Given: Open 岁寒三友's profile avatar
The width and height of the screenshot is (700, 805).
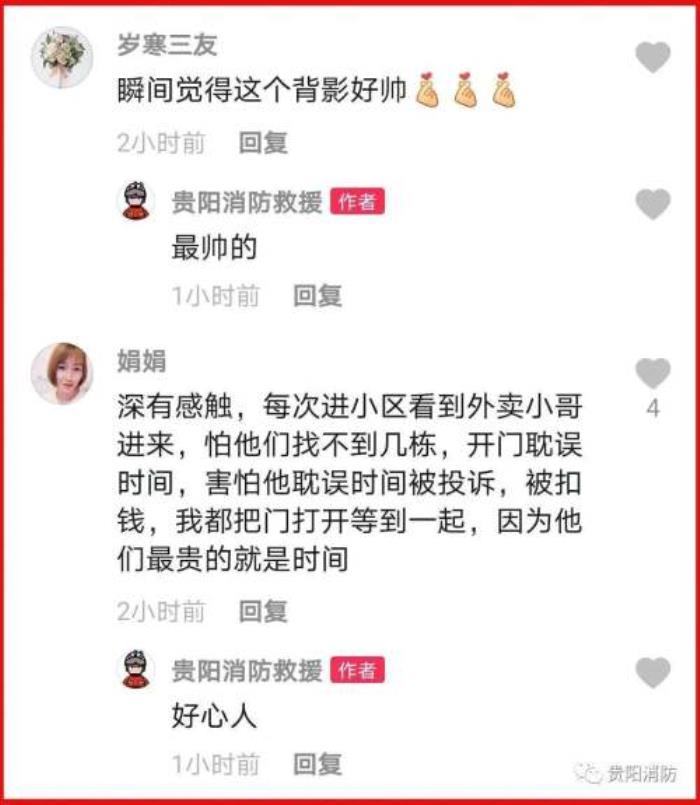Looking at the screenshot, I should point(62,56).
